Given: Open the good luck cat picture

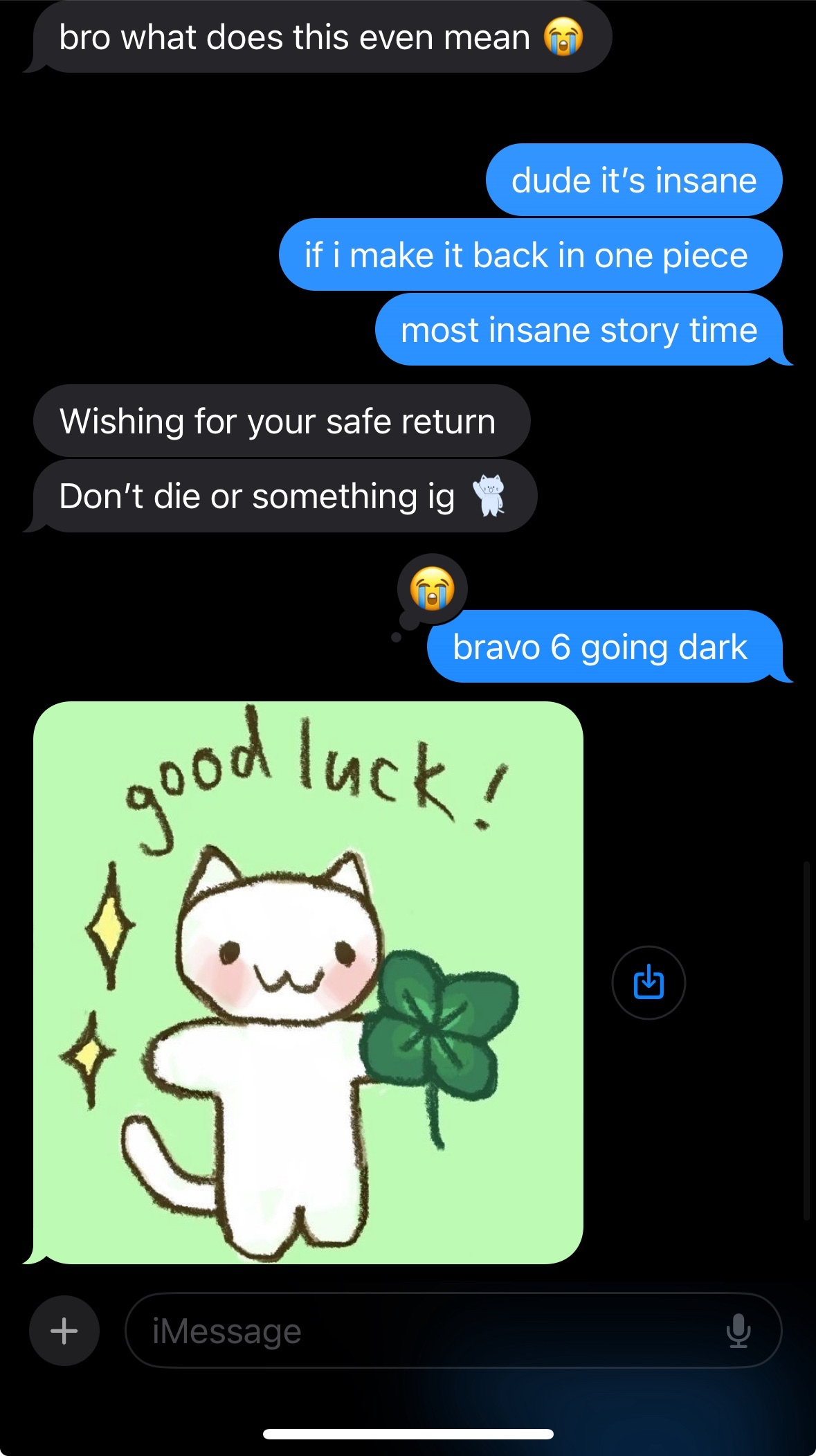Looking at the screenshot, I should (x=308, y=982).
